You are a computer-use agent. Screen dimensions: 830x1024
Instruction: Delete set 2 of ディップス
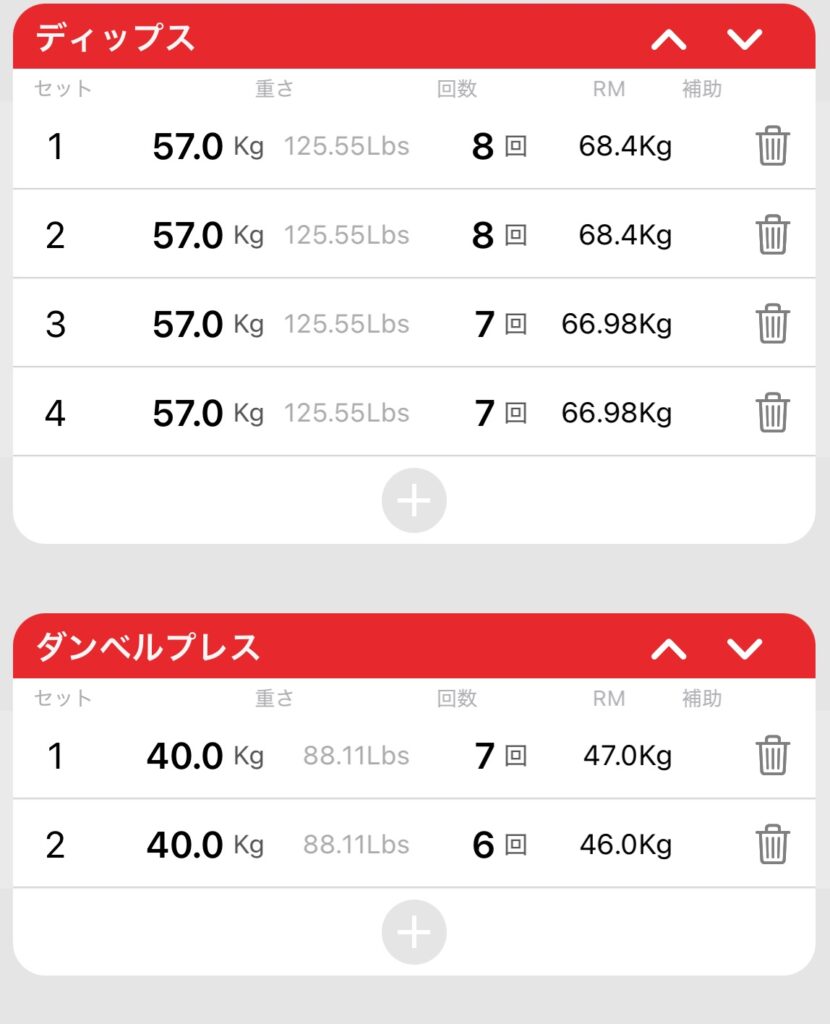[772, 235]
